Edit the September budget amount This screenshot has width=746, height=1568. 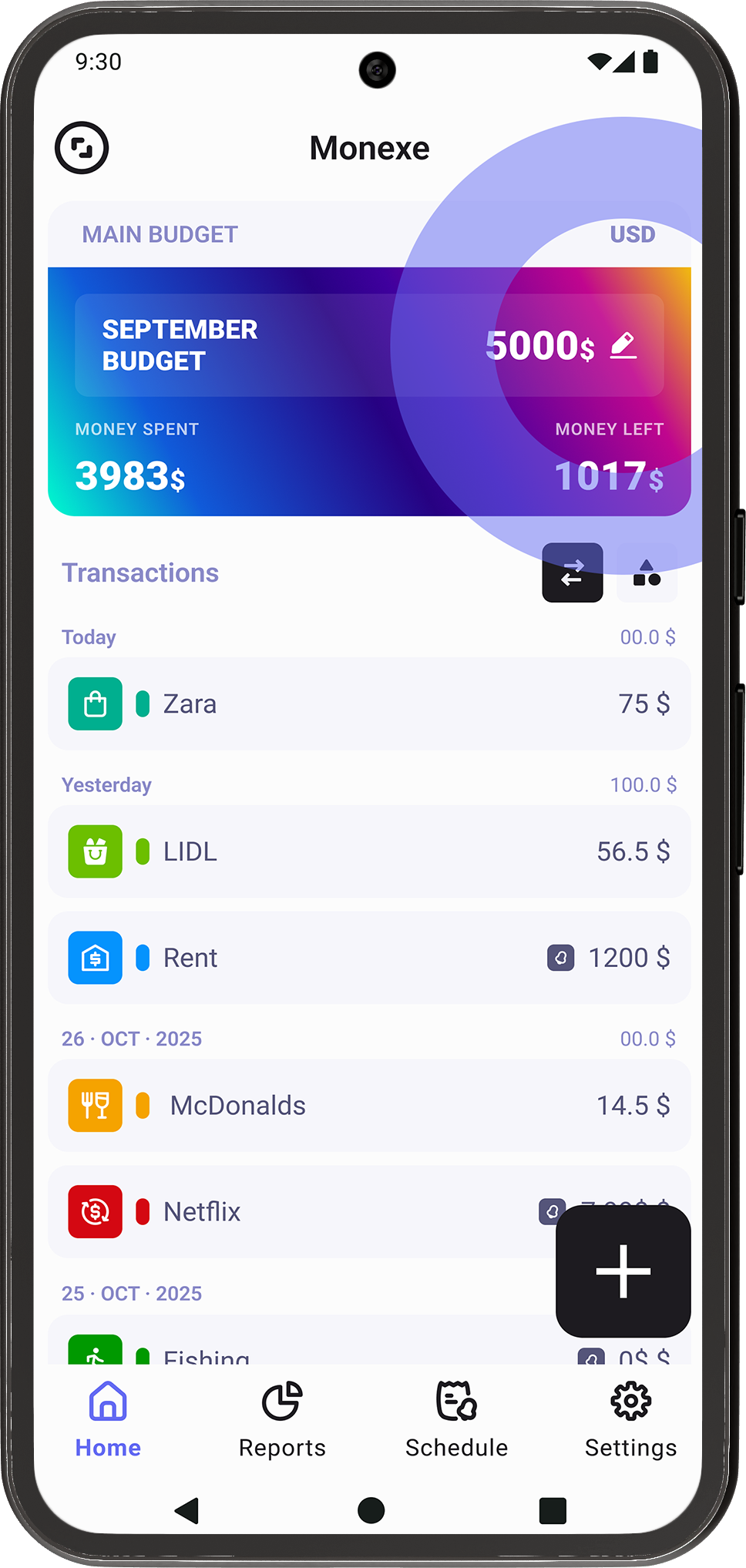coord(623,345)
